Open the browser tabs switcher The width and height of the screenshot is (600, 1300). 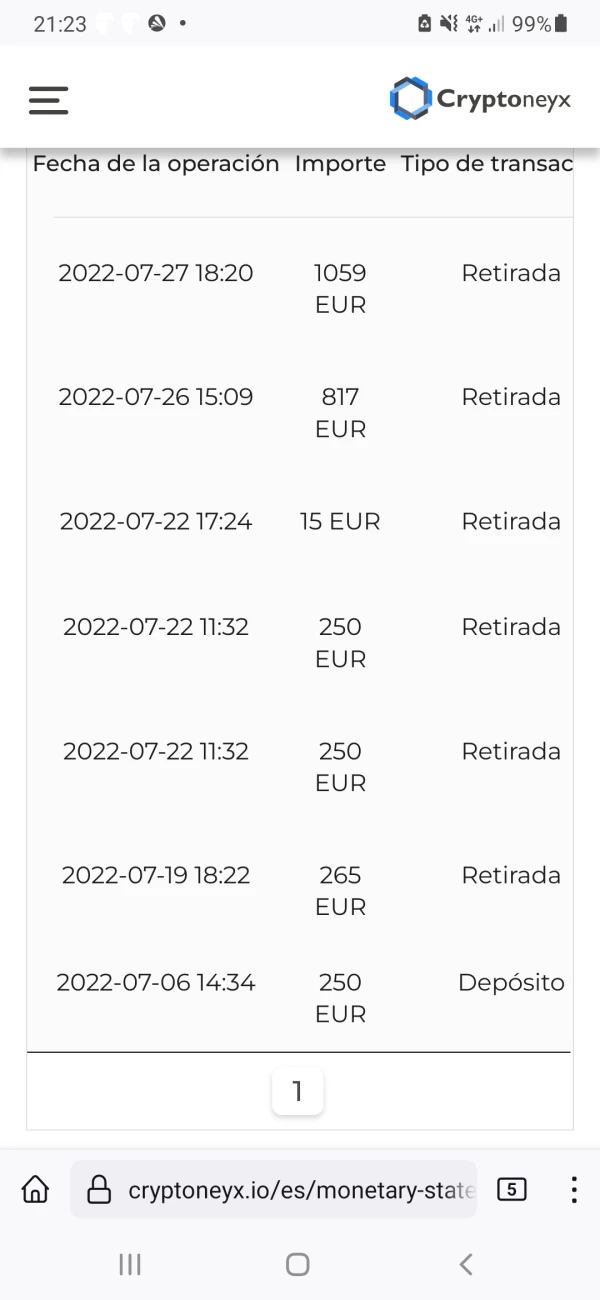click(x=511, y=1189)
